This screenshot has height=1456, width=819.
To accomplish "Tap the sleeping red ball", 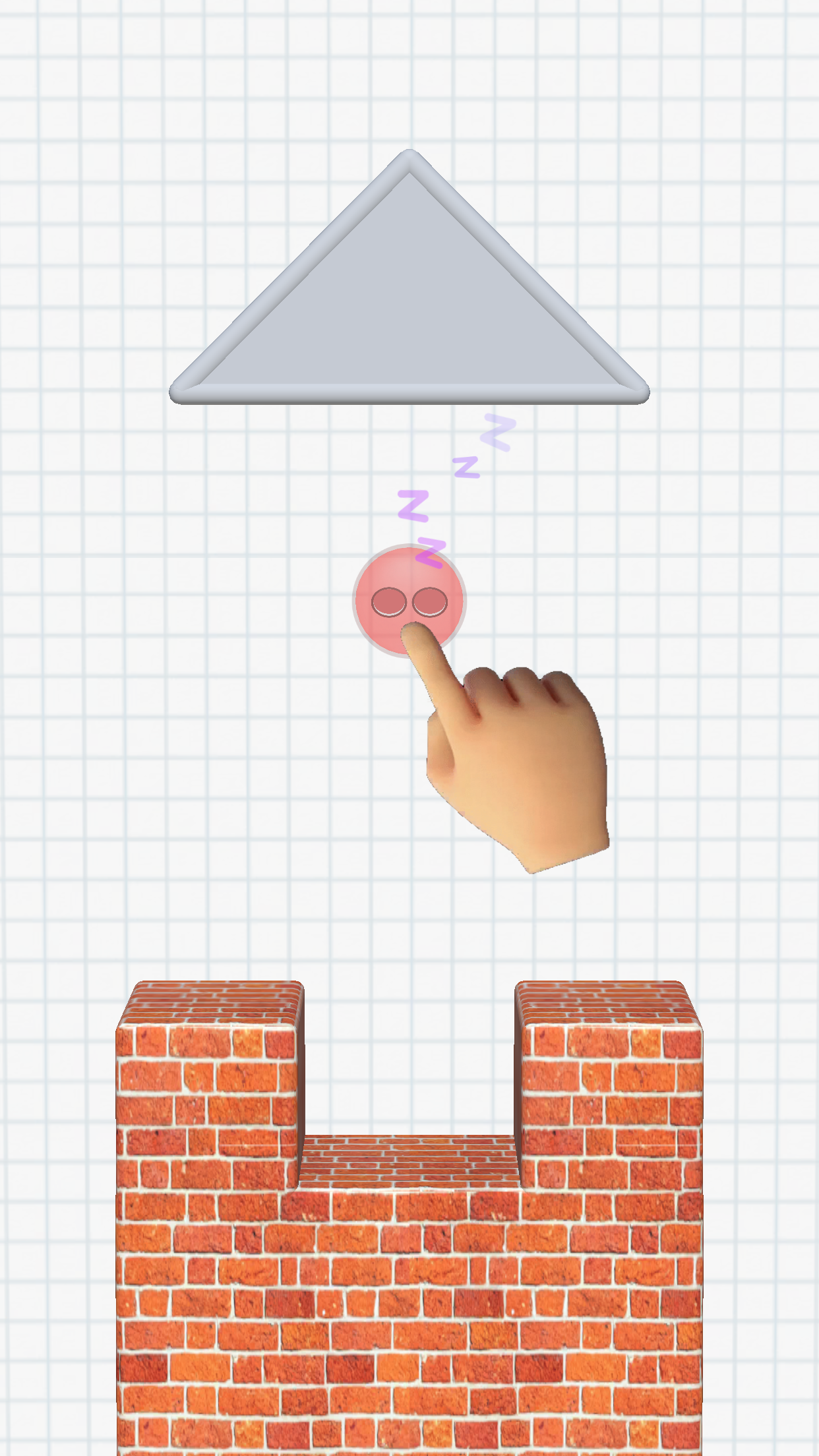I will 409,600.
